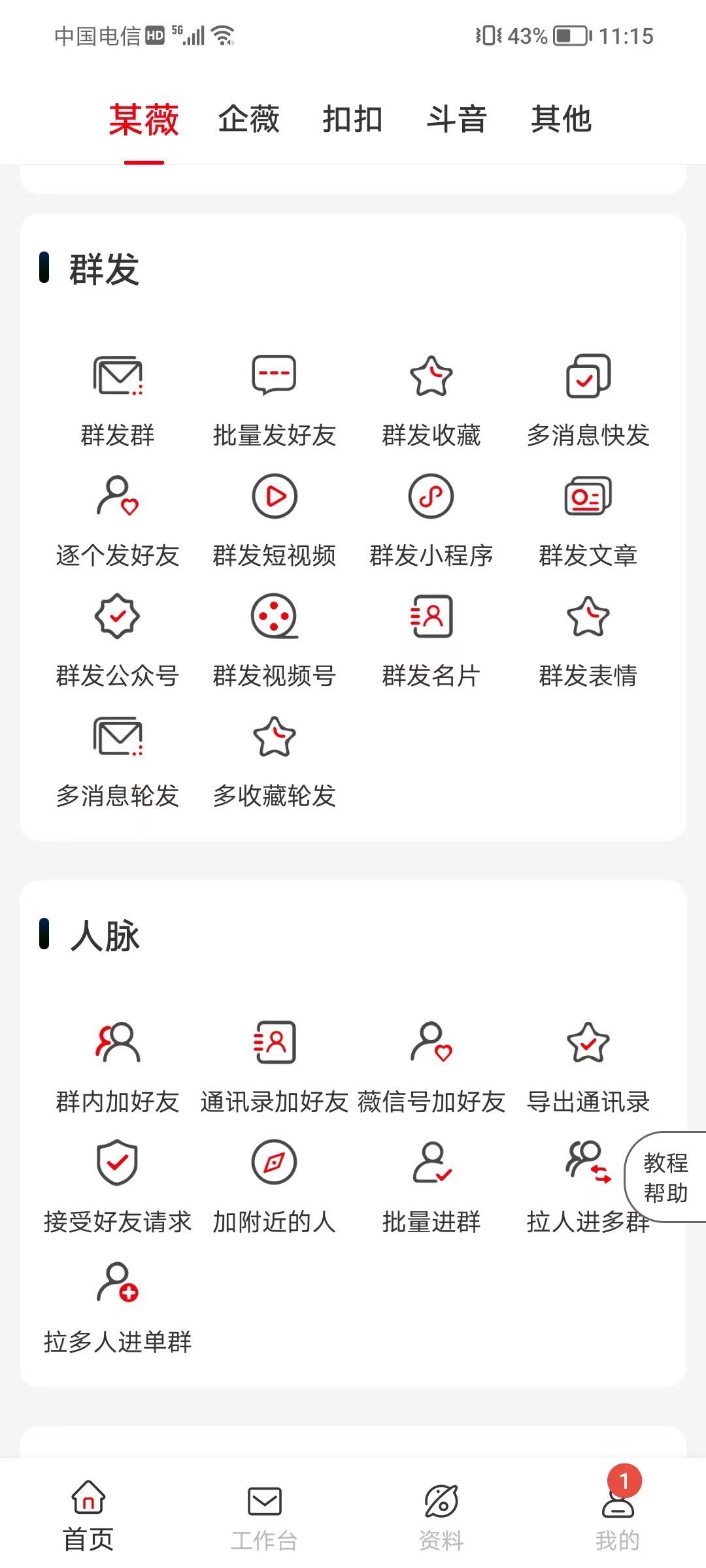Open 批量进群 feature
The height and width of the screenshot is (1568, 706).
[x=431, y=1186]
